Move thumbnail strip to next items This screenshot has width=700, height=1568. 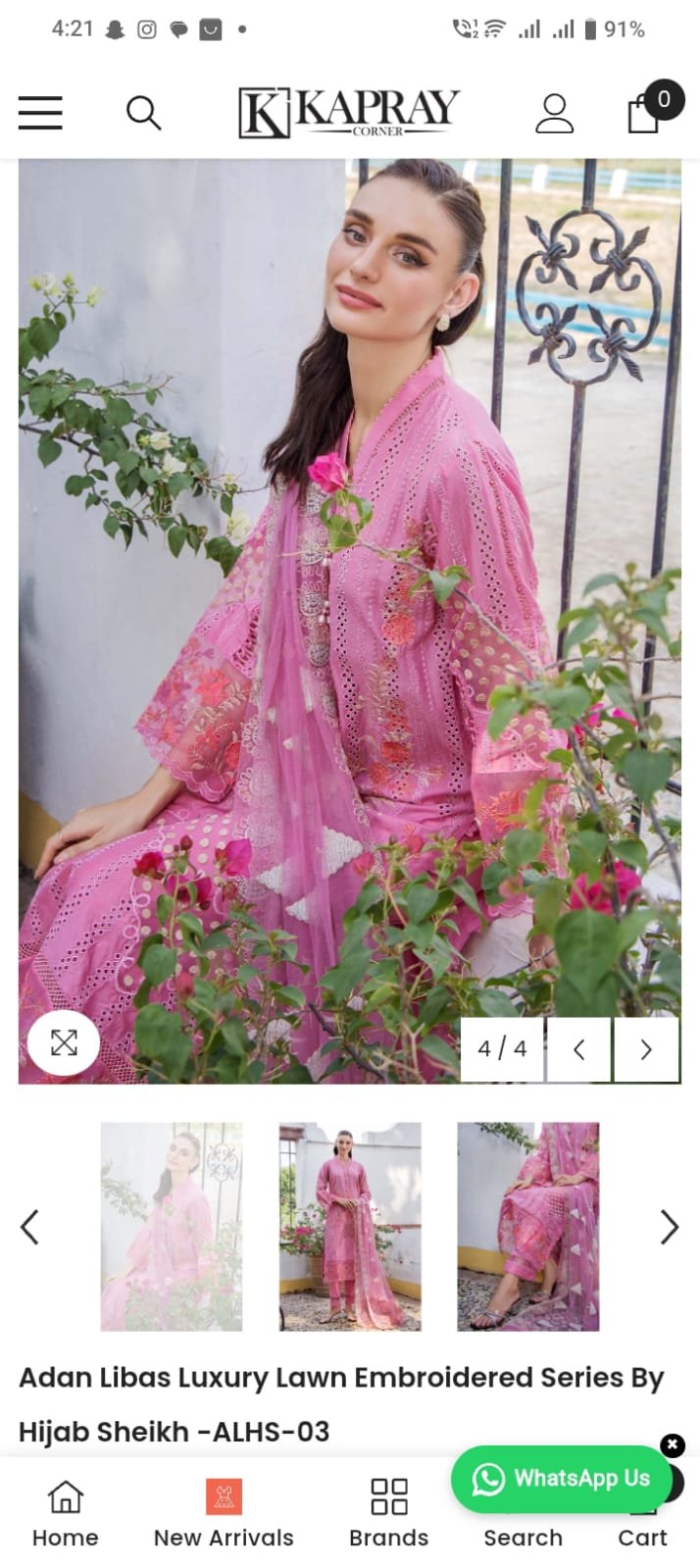point(669,1226)
